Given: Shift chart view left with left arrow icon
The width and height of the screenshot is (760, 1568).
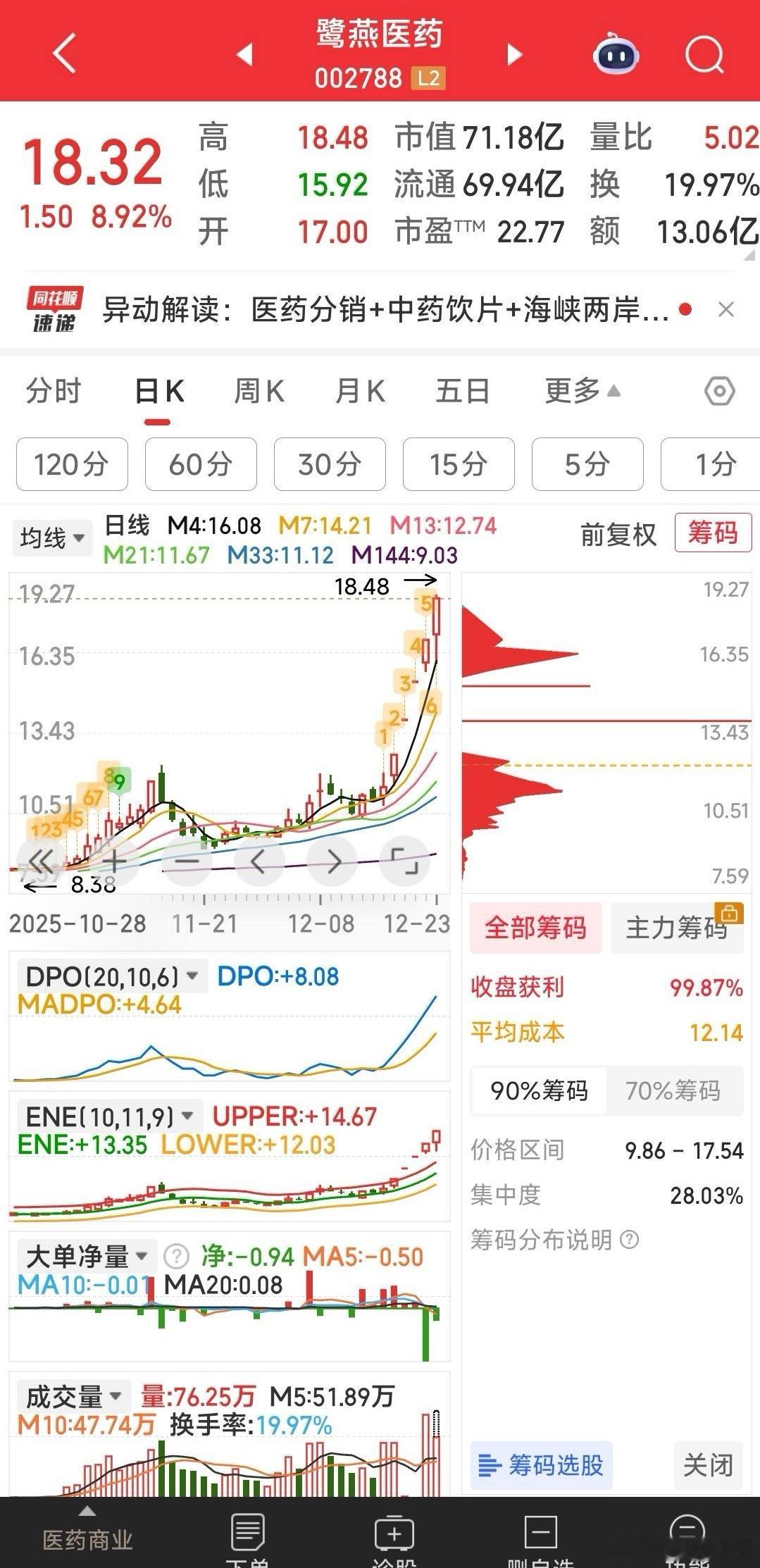Looking at the screenshot, I should tap(259, 861).
